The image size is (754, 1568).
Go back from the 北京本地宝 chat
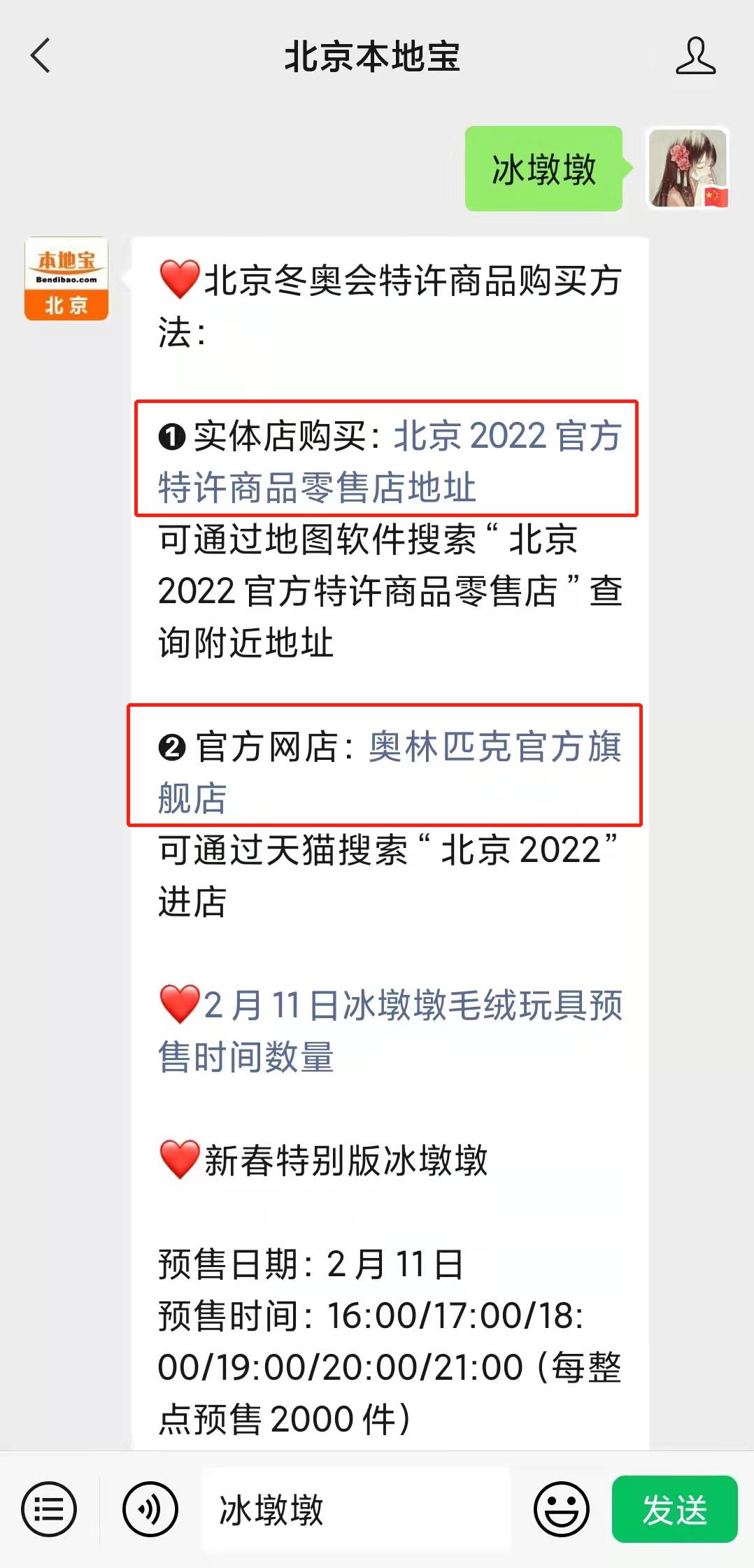pos(41,56)
